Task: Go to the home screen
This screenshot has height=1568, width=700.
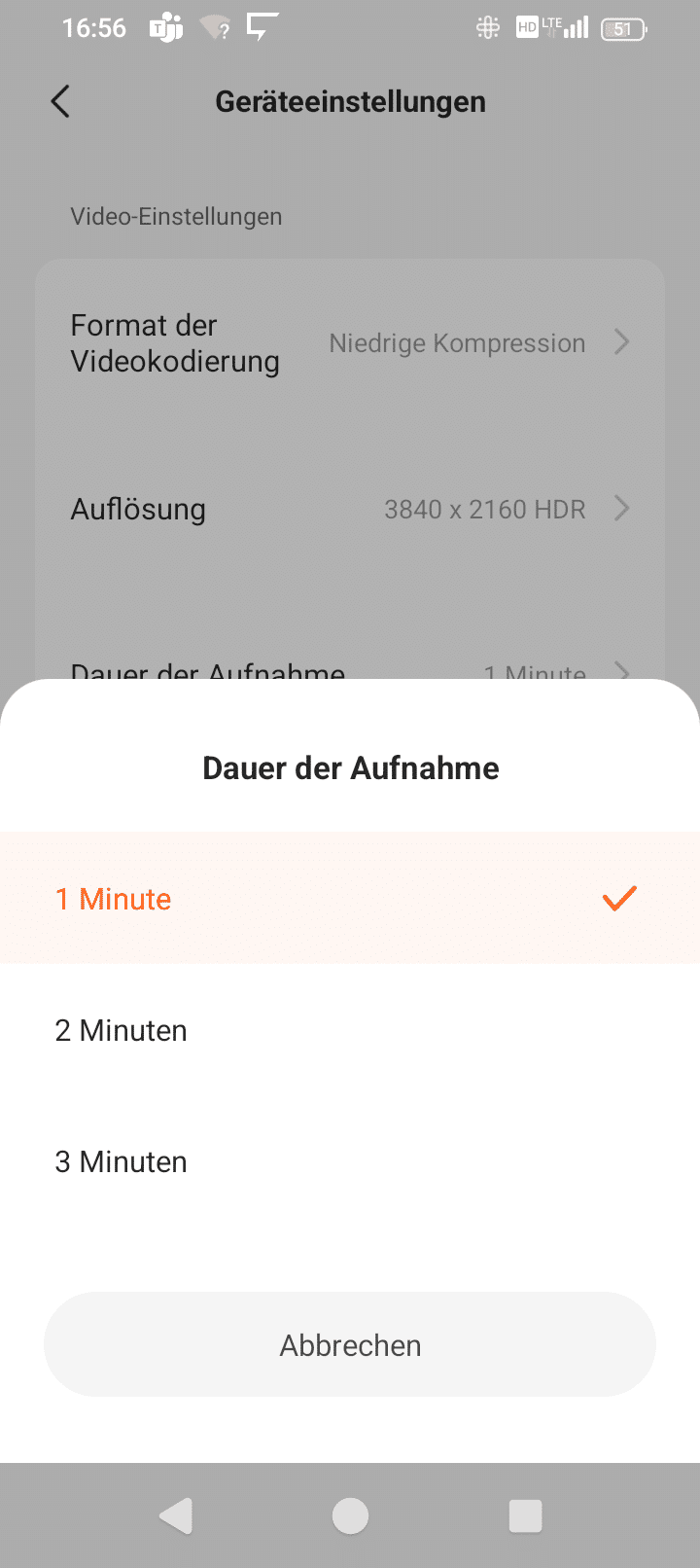Action: coord(350,1515)
